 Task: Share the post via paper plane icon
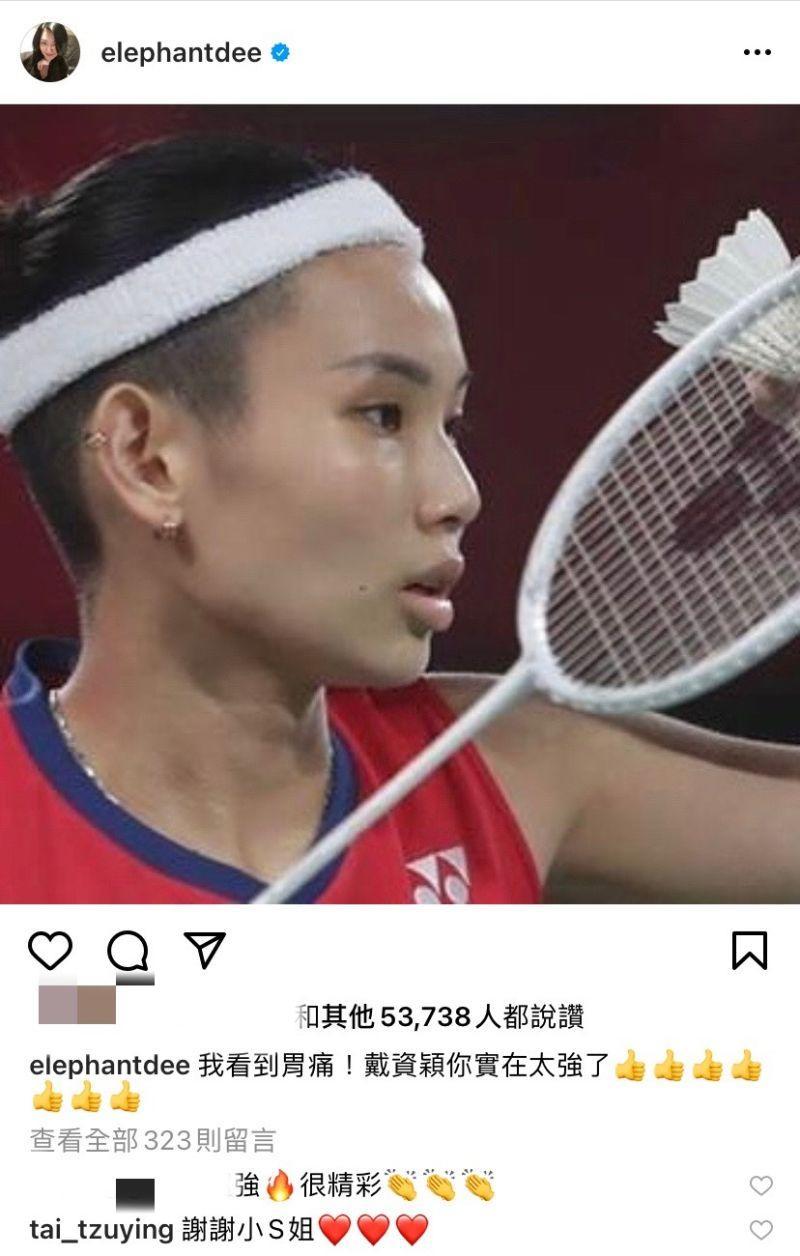(205, 950)
